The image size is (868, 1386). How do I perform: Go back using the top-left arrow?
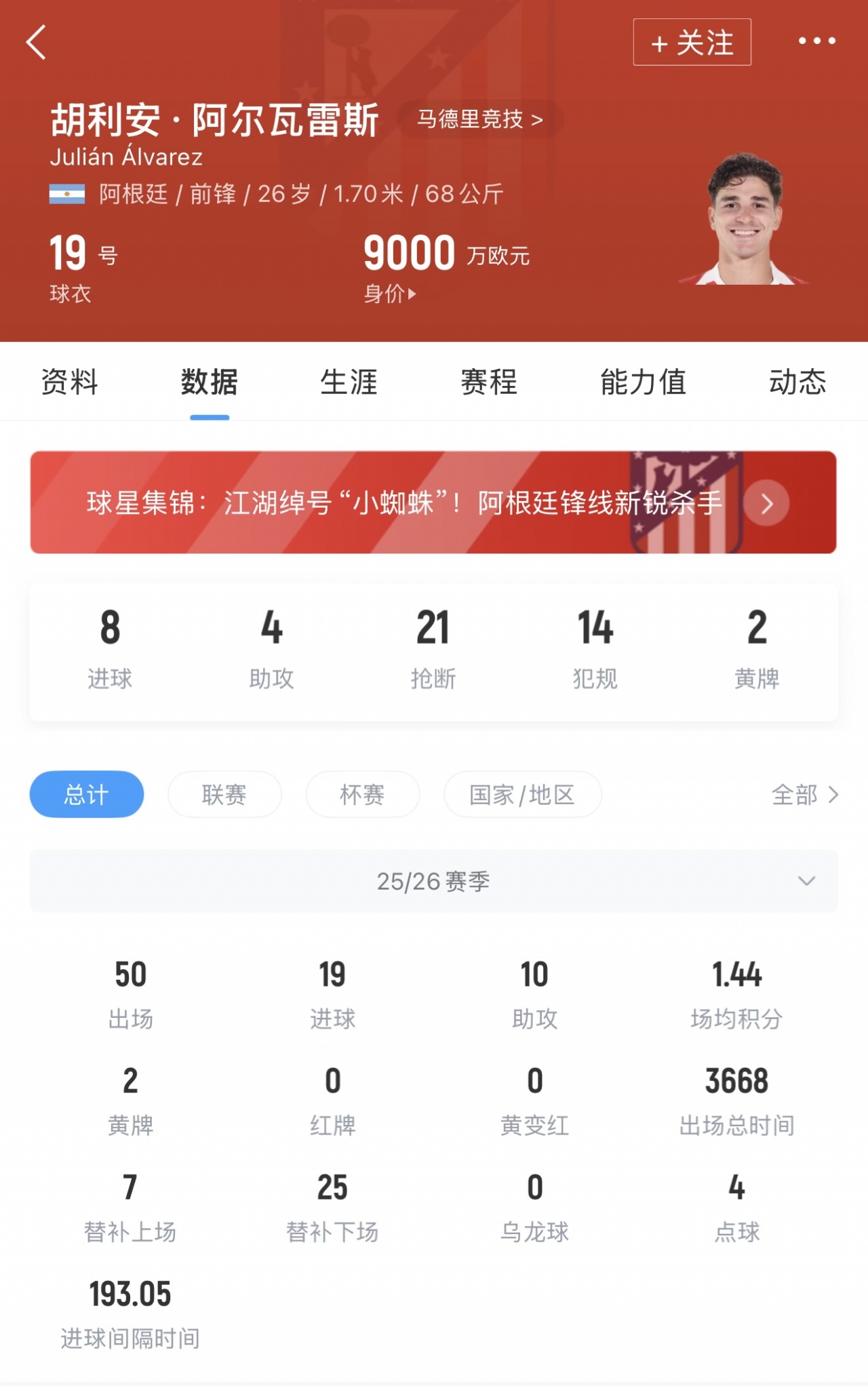point(37,42)
